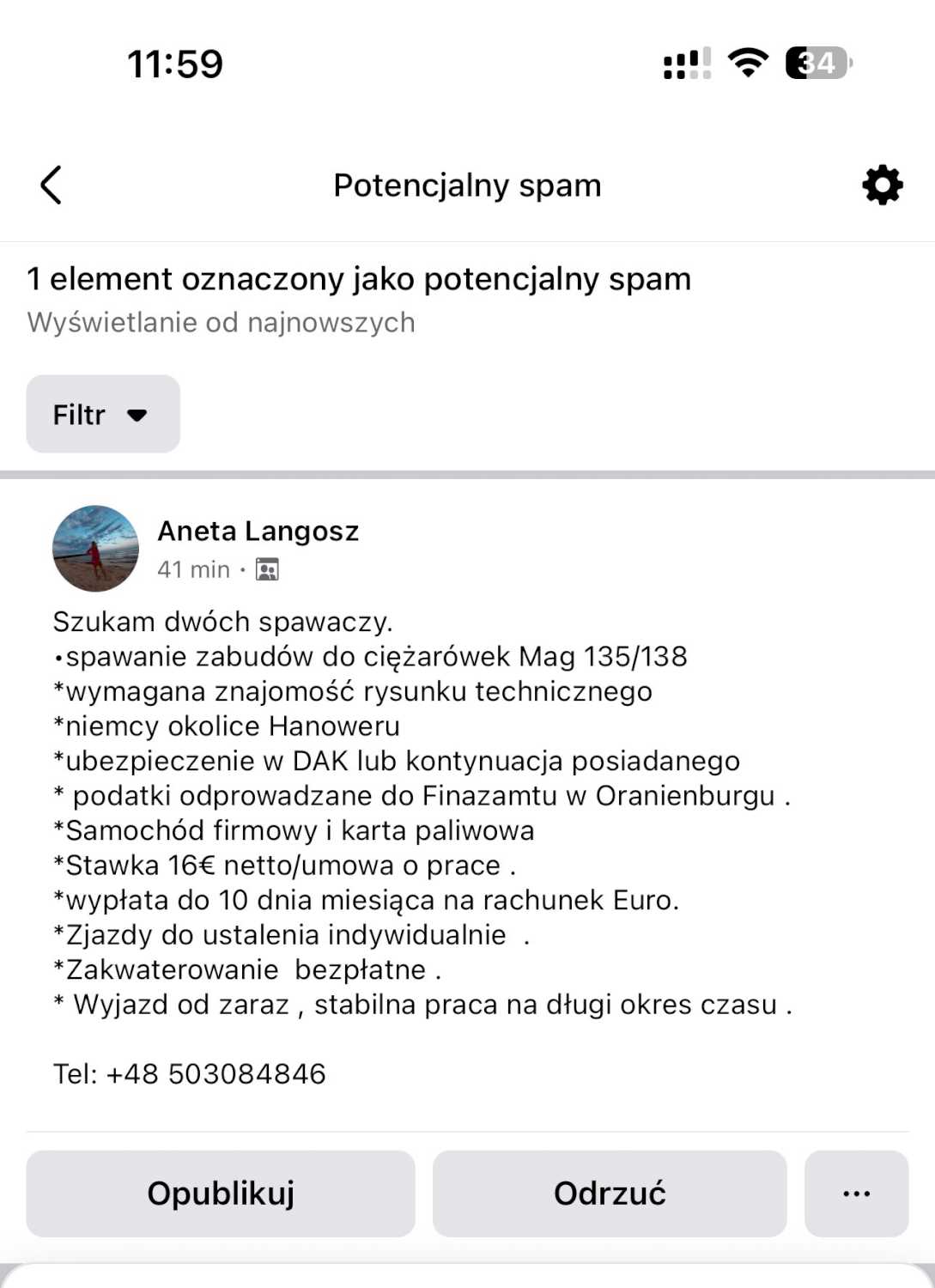Image resolution: width=935 pixels, height=1288 pixels.
Task: Open the settings gear
Action: click(882, 185)
